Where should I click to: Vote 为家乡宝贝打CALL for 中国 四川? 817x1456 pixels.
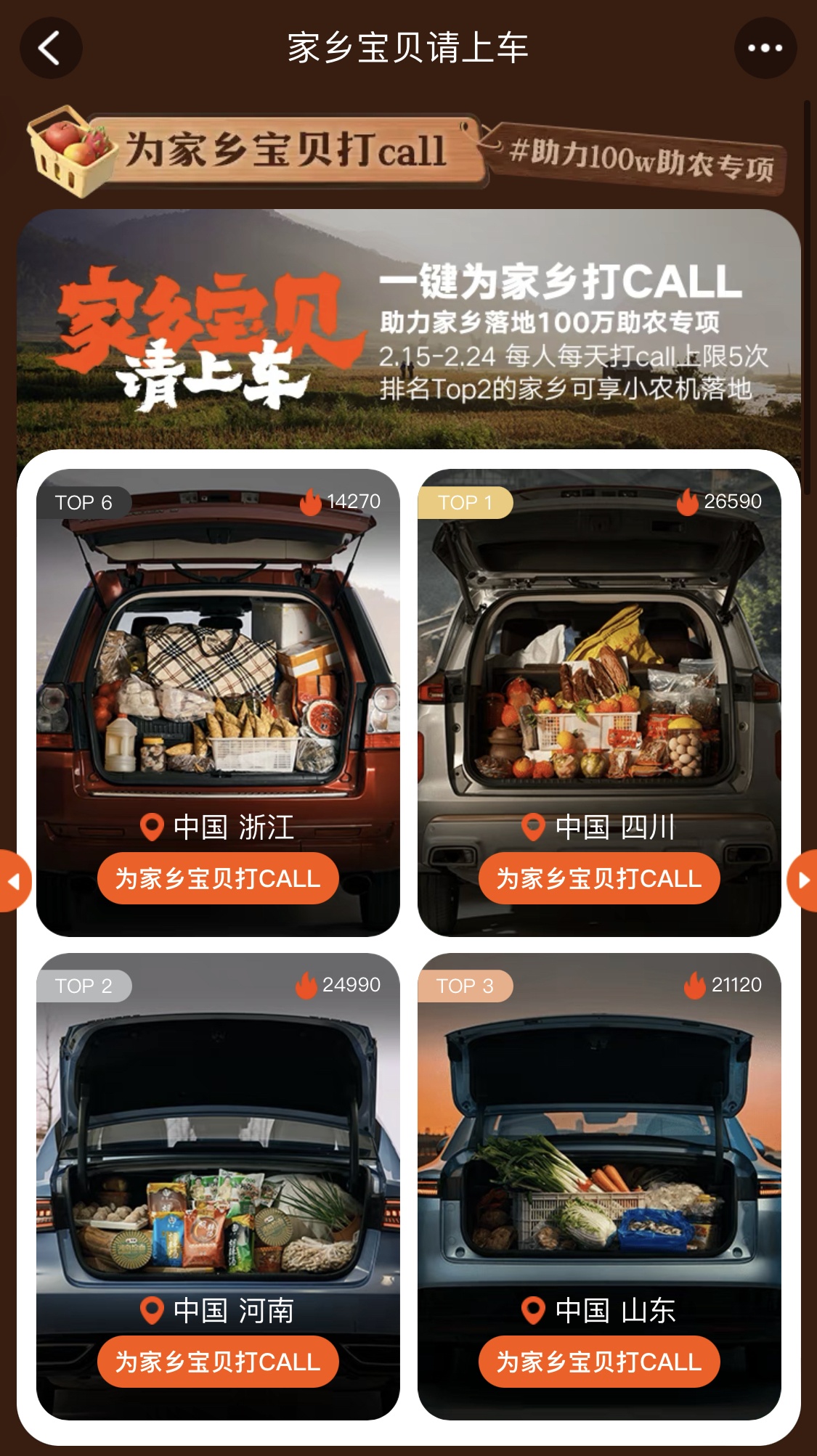pyautogui.click(x=599, y=878)
